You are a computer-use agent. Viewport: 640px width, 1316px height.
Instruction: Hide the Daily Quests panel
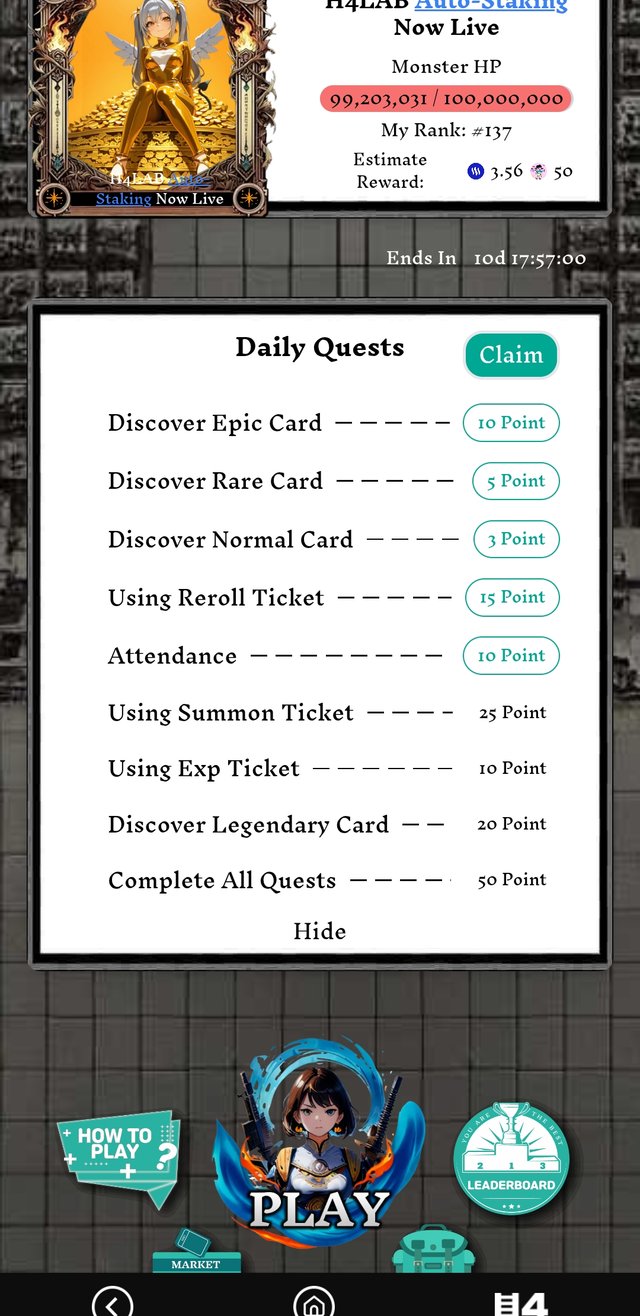(319, 931)
